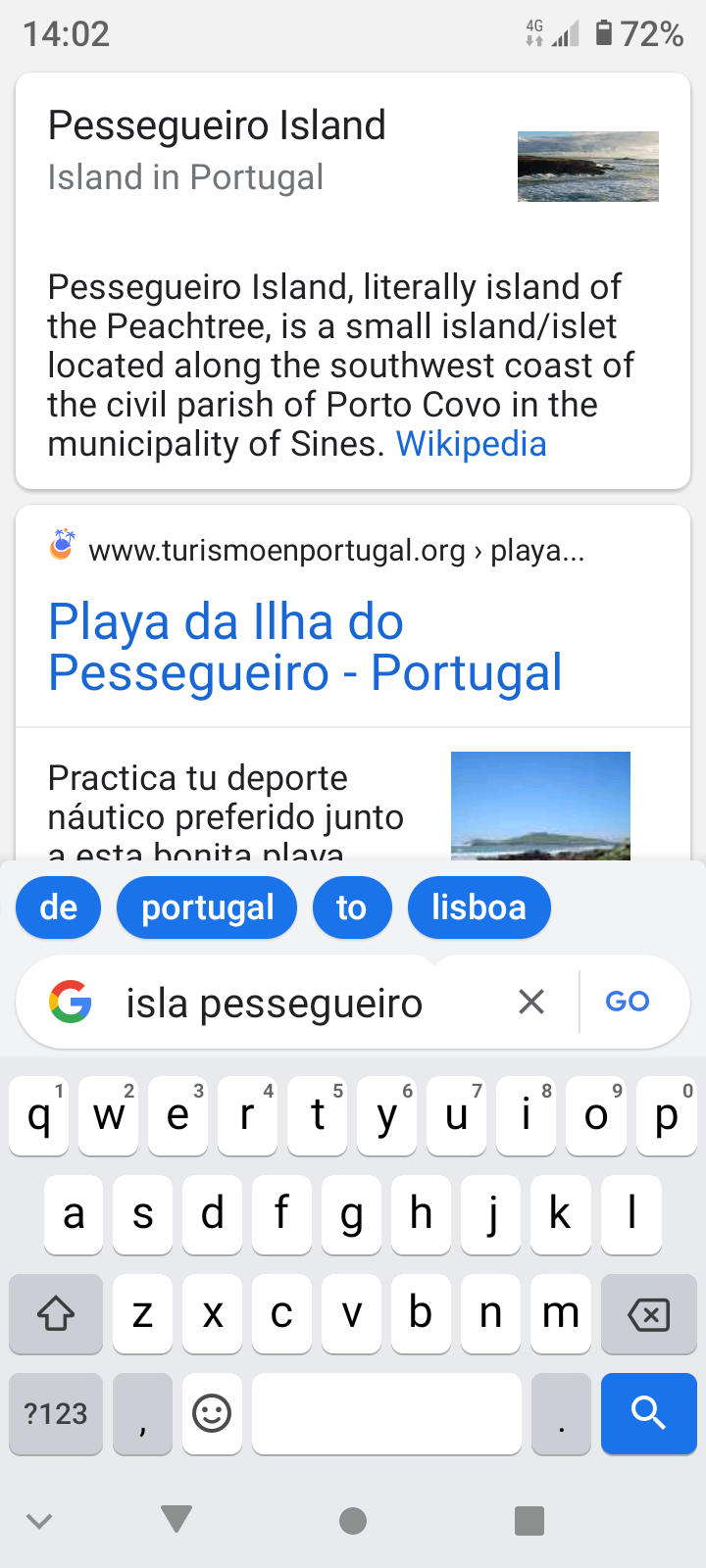Focus the "isla pessegueiro" search field
This screenshot has height=1568, width=706.
pyautogui.click(x=294, y=1003)
